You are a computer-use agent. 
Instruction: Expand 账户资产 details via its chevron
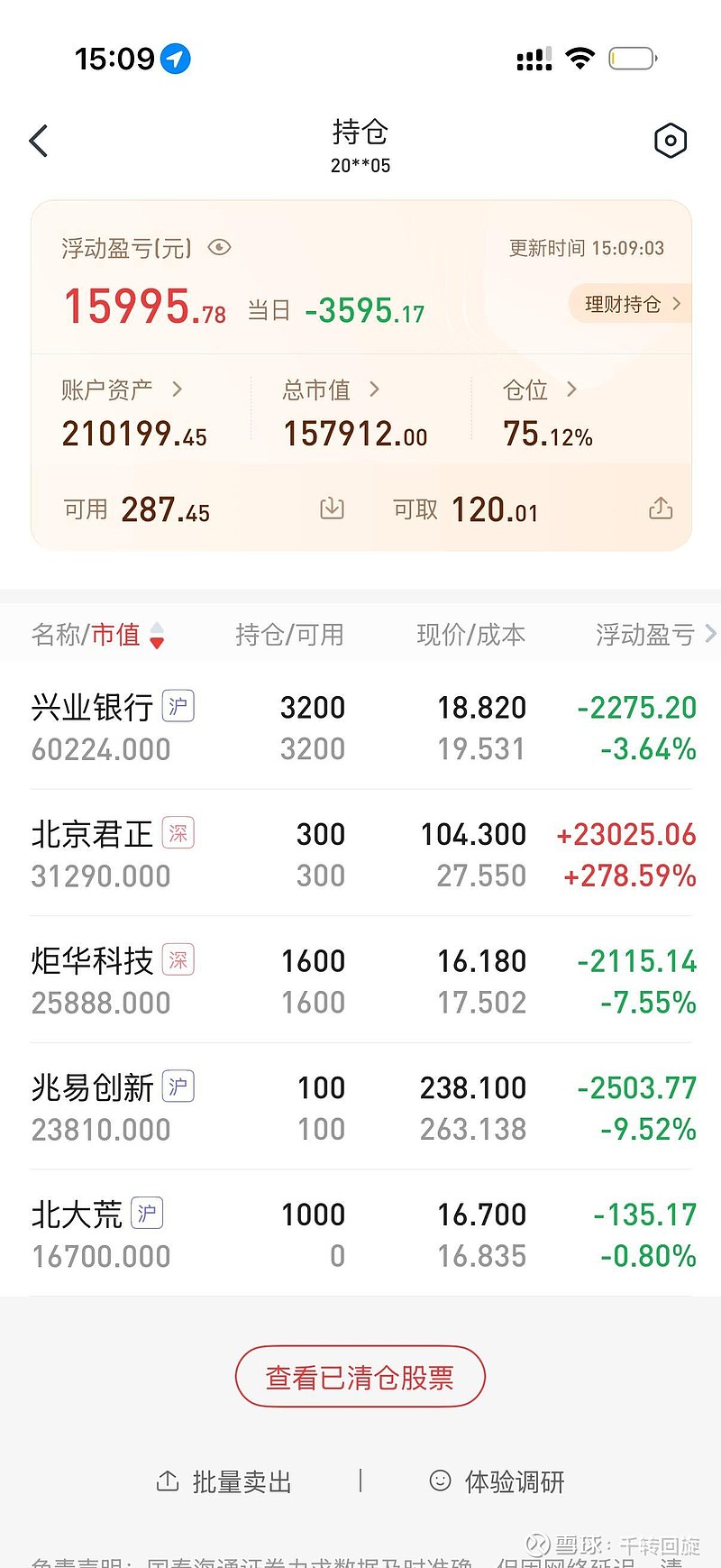[x=177, y=390]
